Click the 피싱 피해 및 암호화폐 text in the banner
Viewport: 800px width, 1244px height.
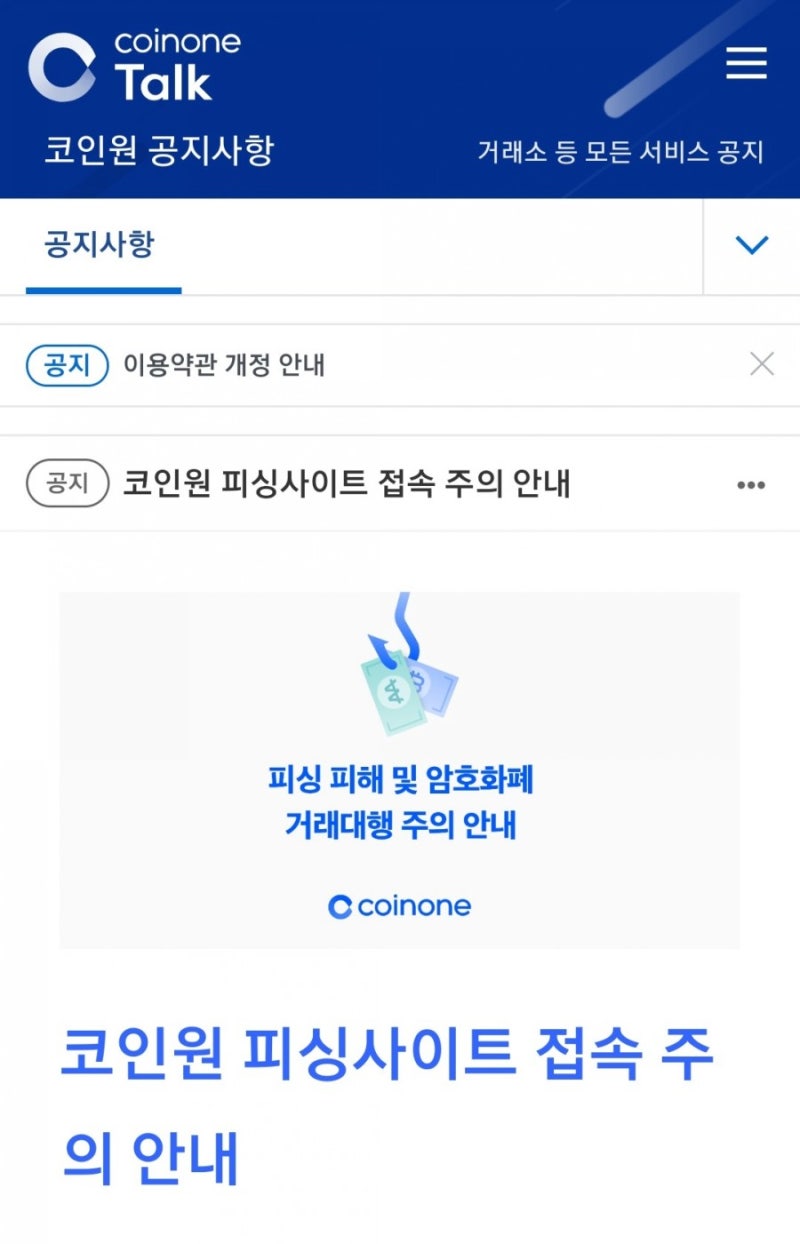(400, 783)
